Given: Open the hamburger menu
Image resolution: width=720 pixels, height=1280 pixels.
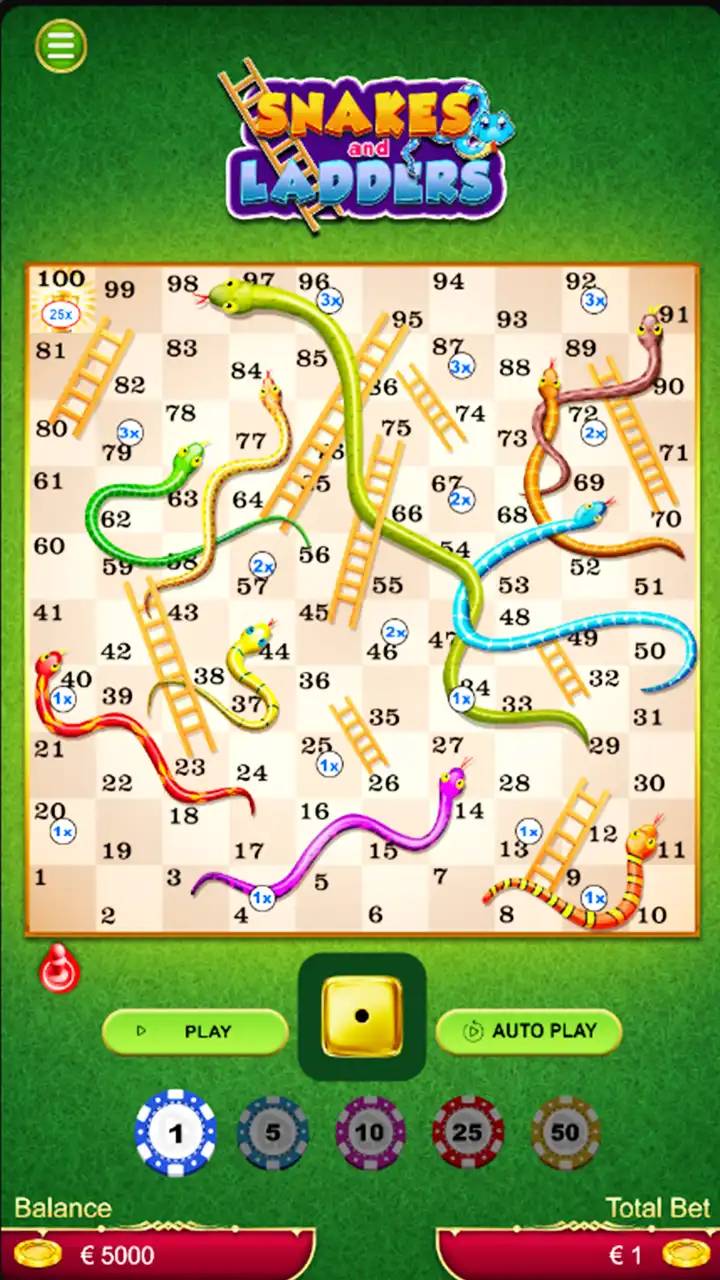Looking at the screenshot, I should coord(61,45).
